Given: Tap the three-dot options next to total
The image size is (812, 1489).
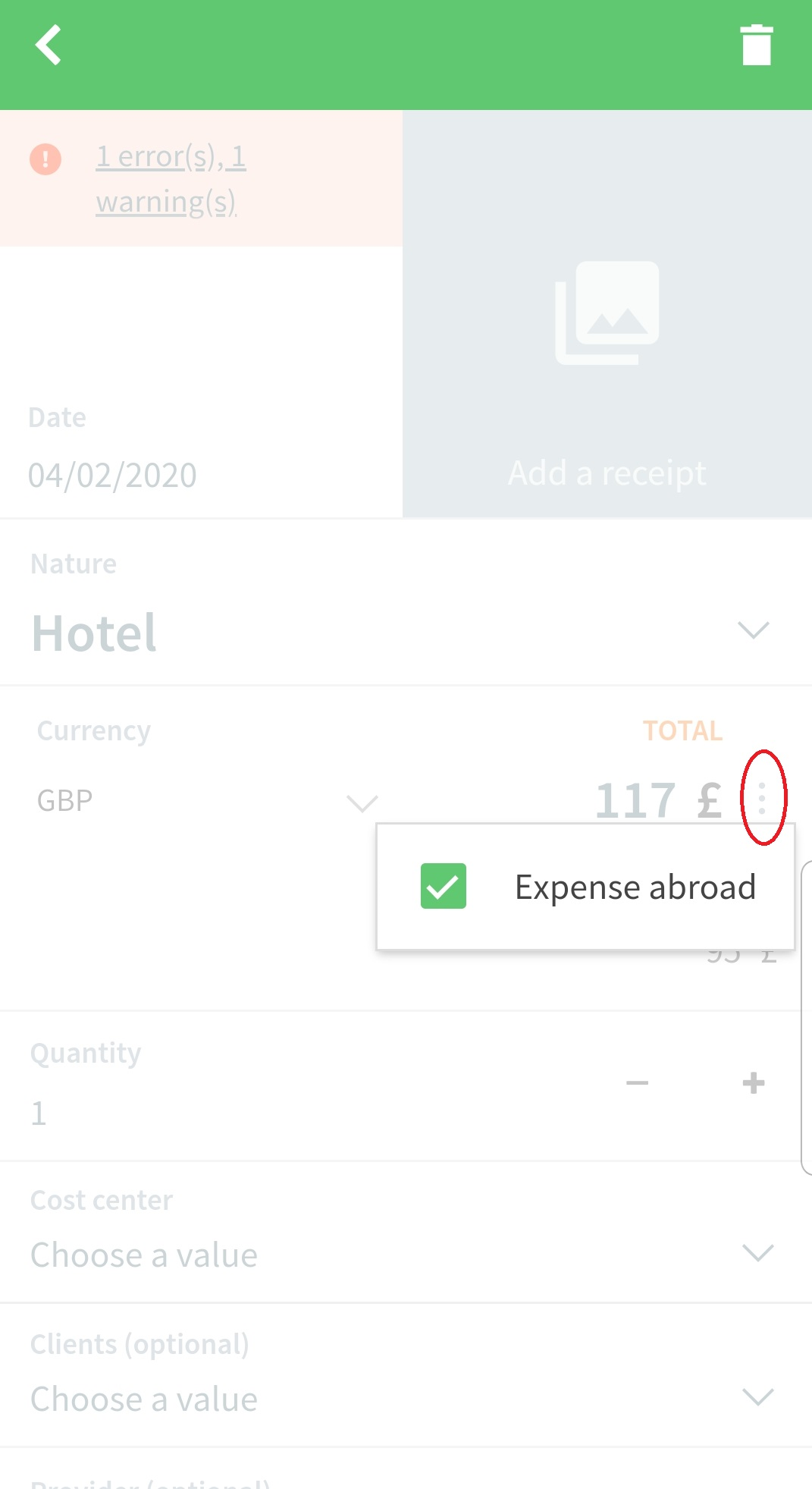Looking at the screenshot, I should [761, 798].
